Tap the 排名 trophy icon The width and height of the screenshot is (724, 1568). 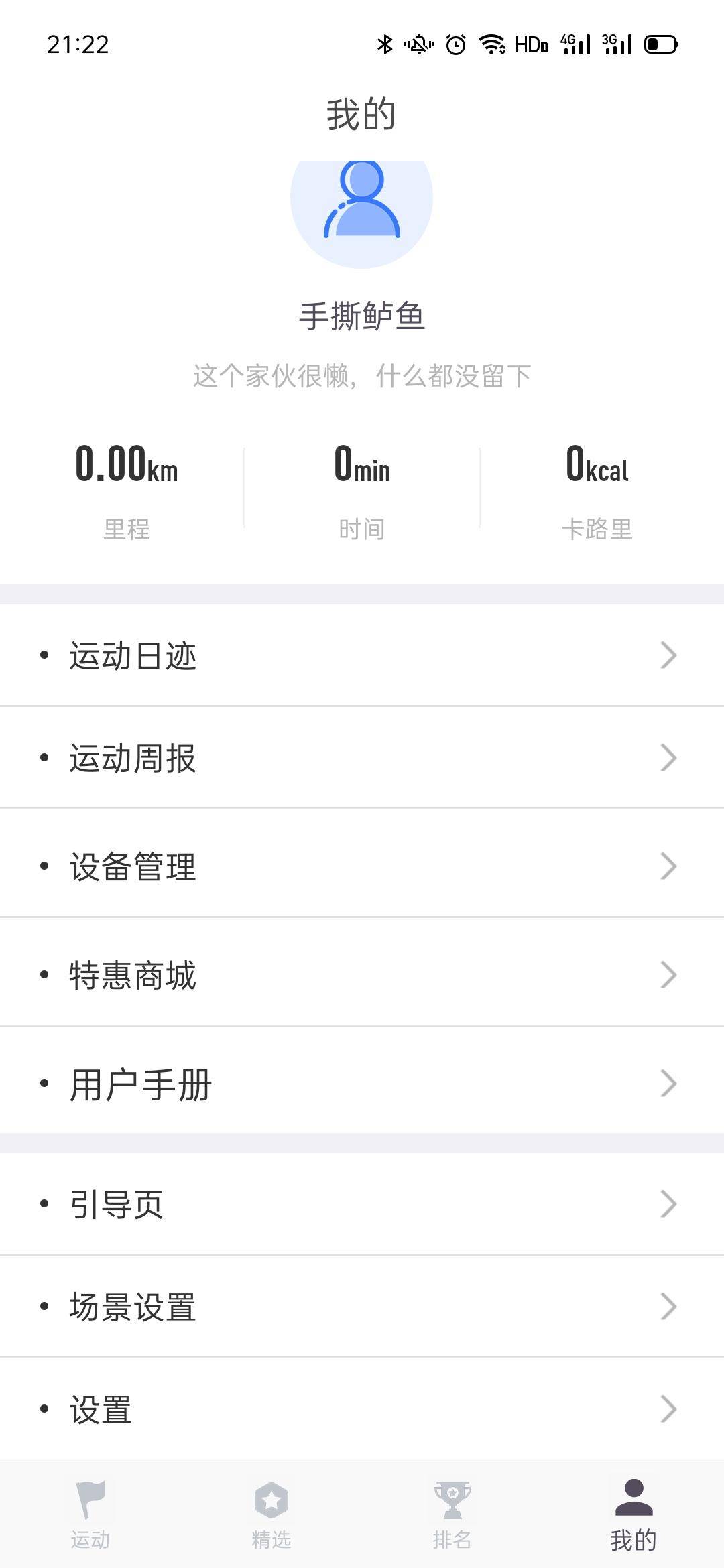pos(452,1501)
